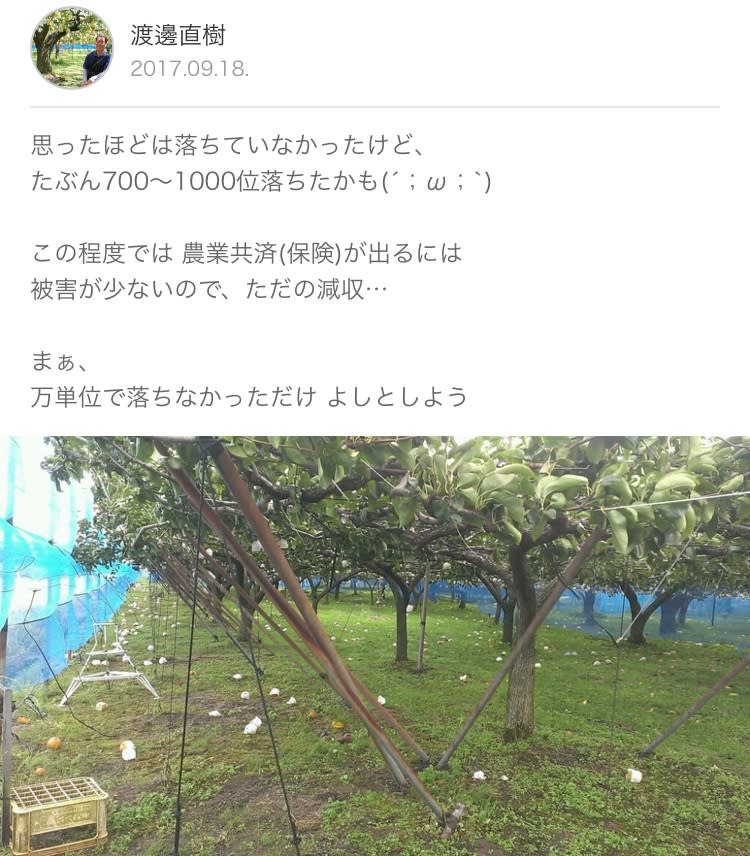Open the author name 渡邊直樹
Viewport: 750px width, 856px height.
(x=178, y=35)
